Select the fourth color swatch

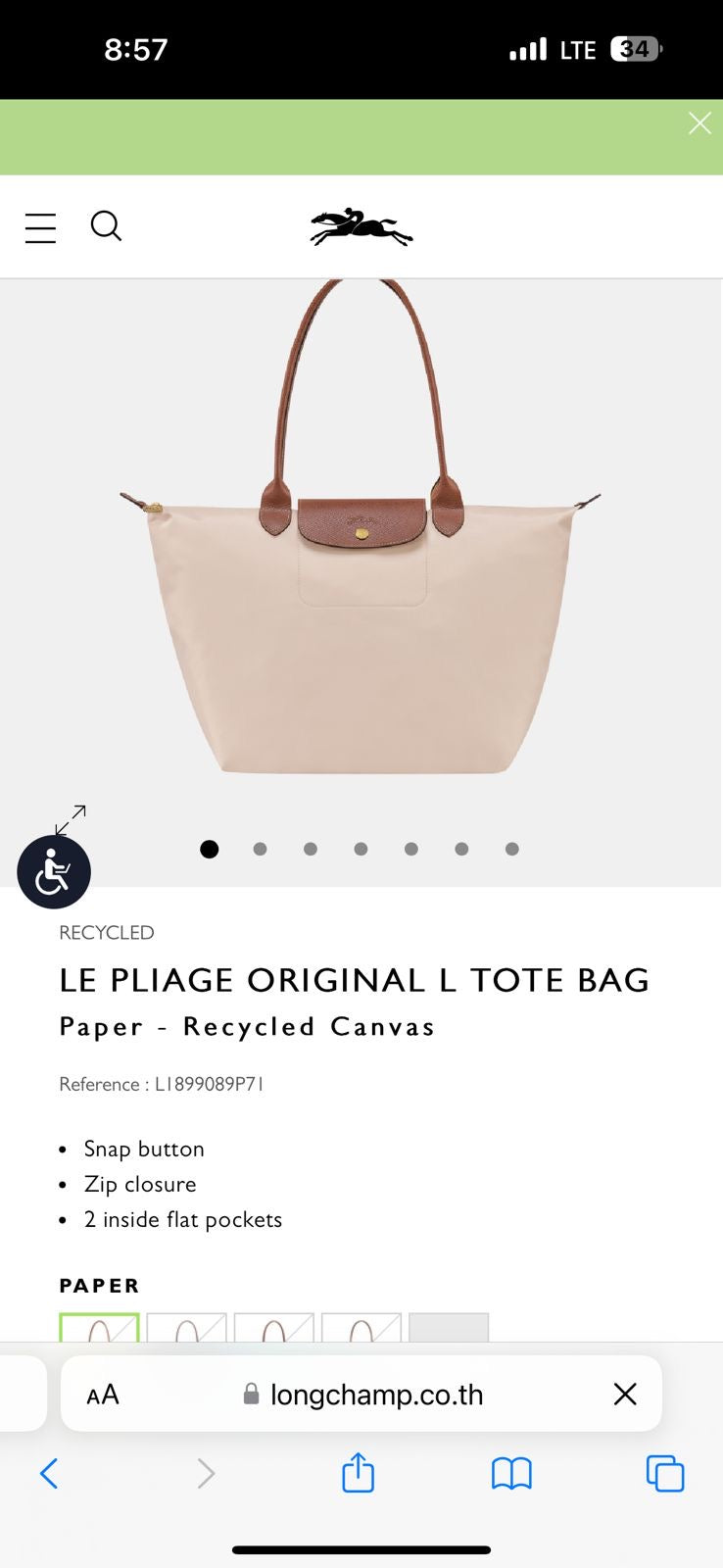(361, 1328)
